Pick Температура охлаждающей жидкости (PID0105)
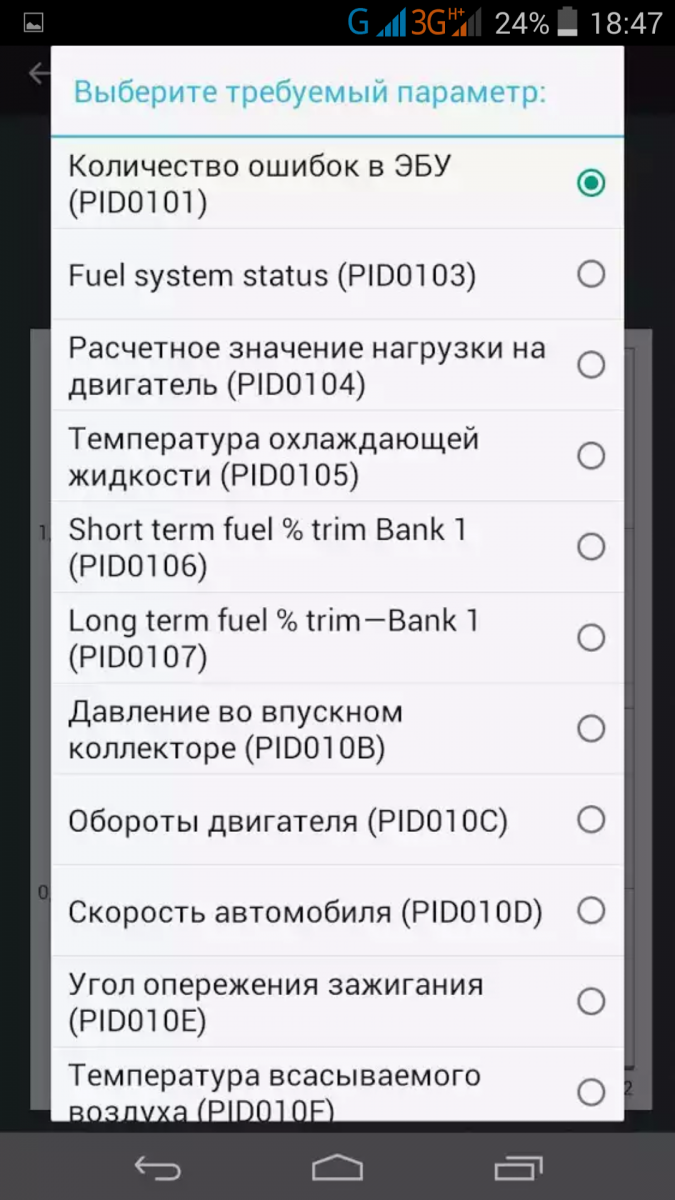Screen dimensions: 675x1200 tap(337, 456)
